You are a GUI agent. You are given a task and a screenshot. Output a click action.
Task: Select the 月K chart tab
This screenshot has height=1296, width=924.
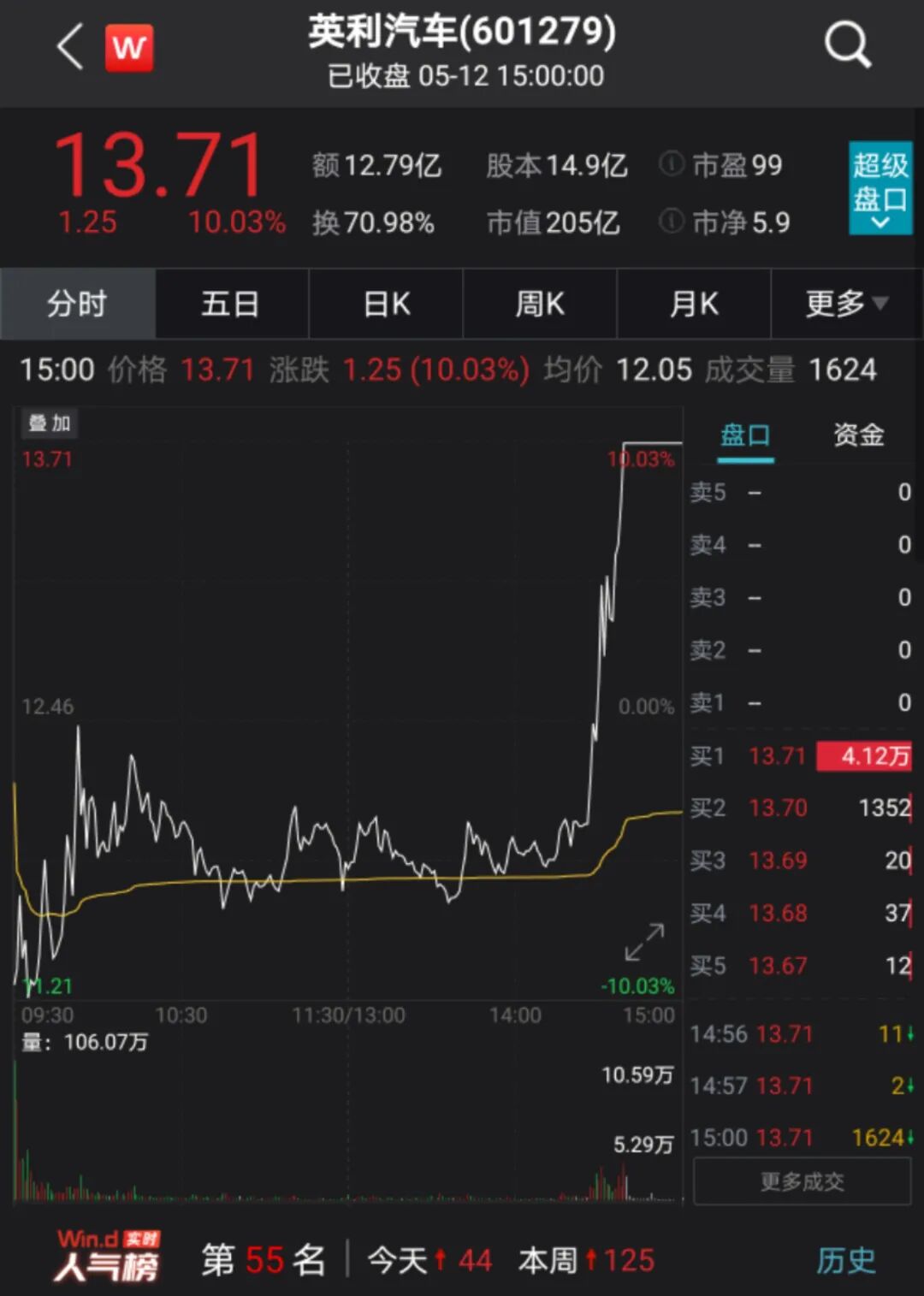[694, 304]
